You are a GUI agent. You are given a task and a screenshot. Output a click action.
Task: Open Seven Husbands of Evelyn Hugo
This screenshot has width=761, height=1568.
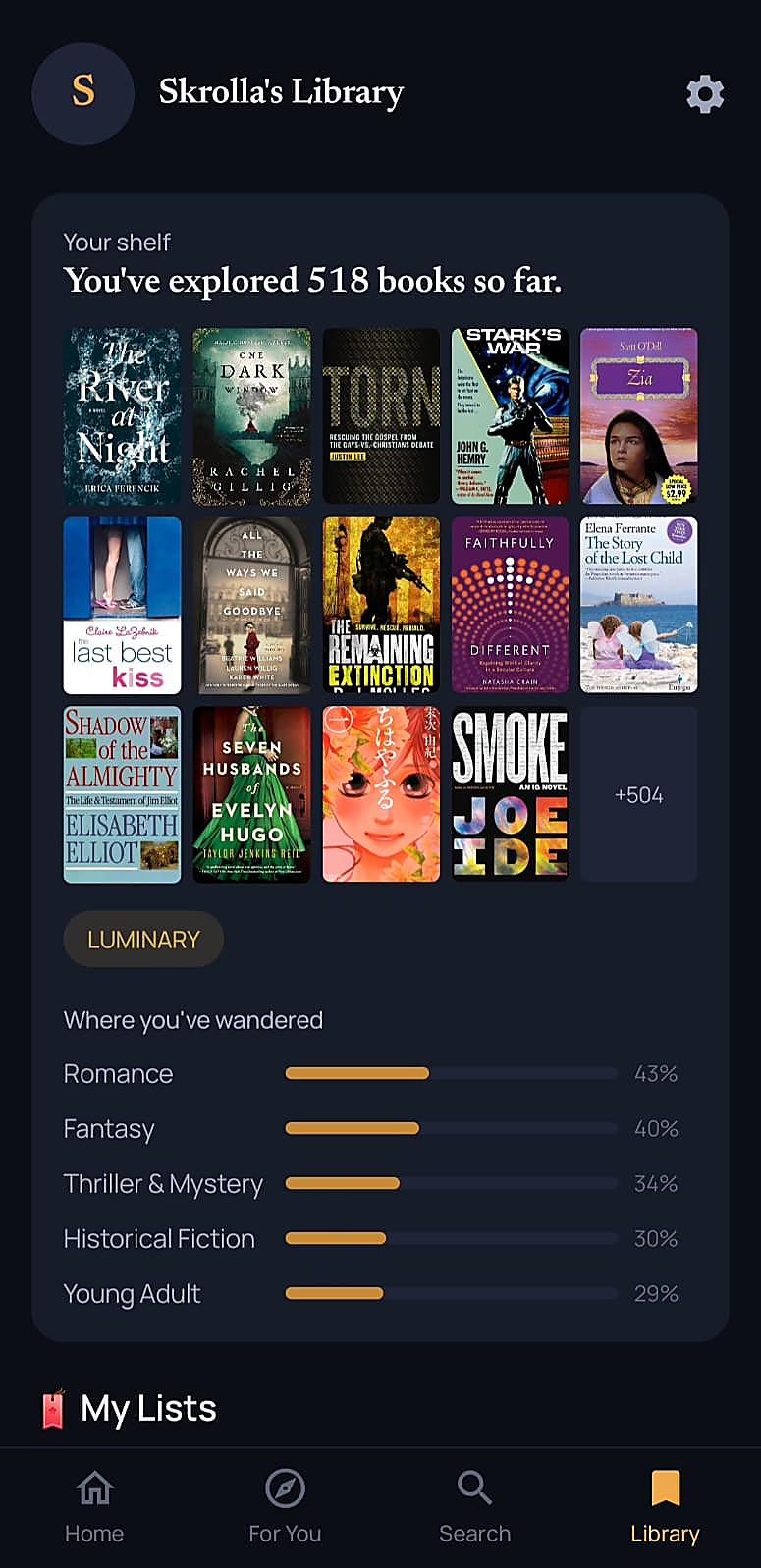(x=251, y=794)
